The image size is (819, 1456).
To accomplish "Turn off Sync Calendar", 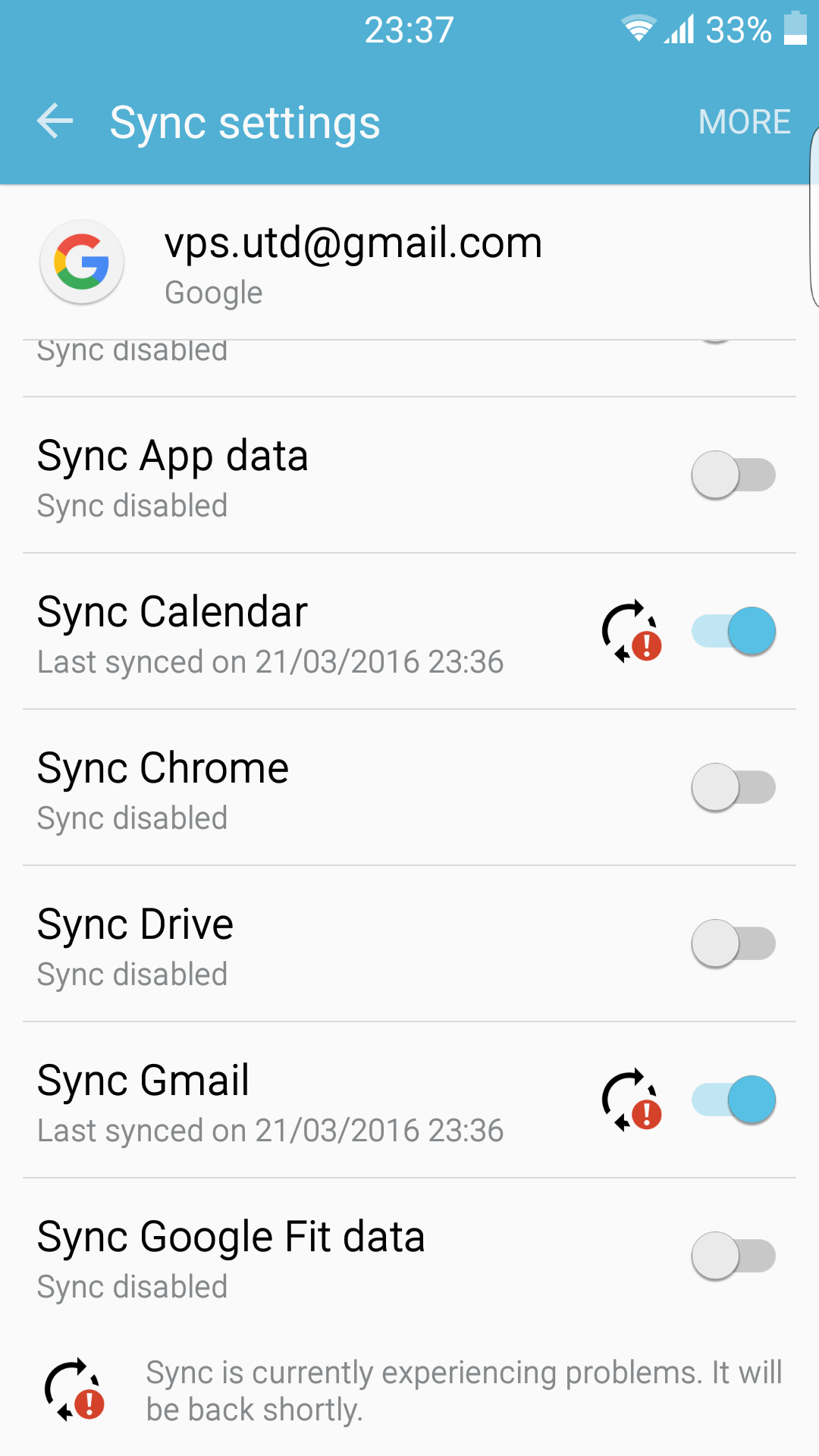I will pyautogui.click(x=733, y=631).
